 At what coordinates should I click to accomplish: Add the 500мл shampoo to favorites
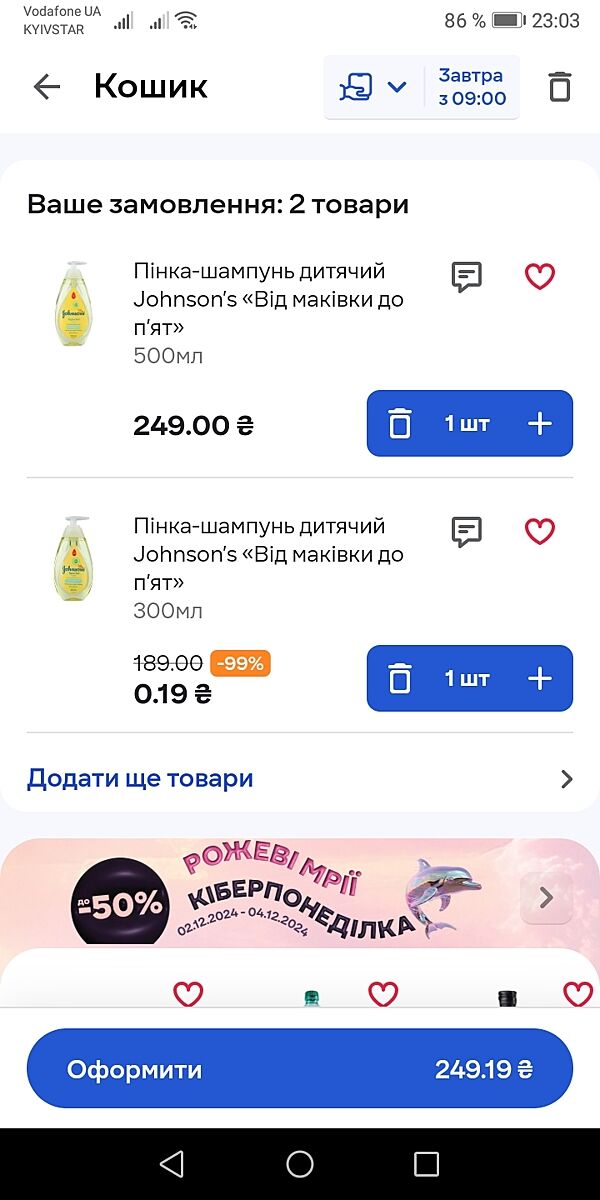(x=540, y=277)
